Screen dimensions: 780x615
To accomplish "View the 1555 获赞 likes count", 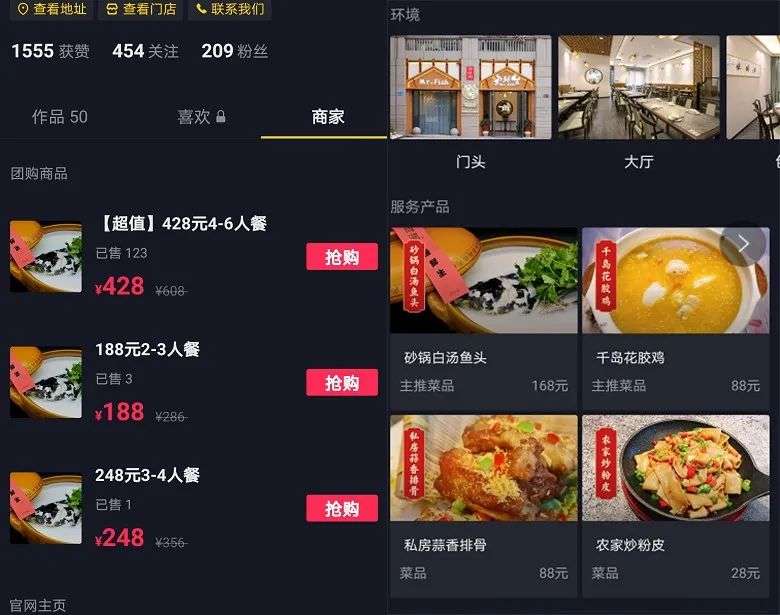I will point(50,51).
